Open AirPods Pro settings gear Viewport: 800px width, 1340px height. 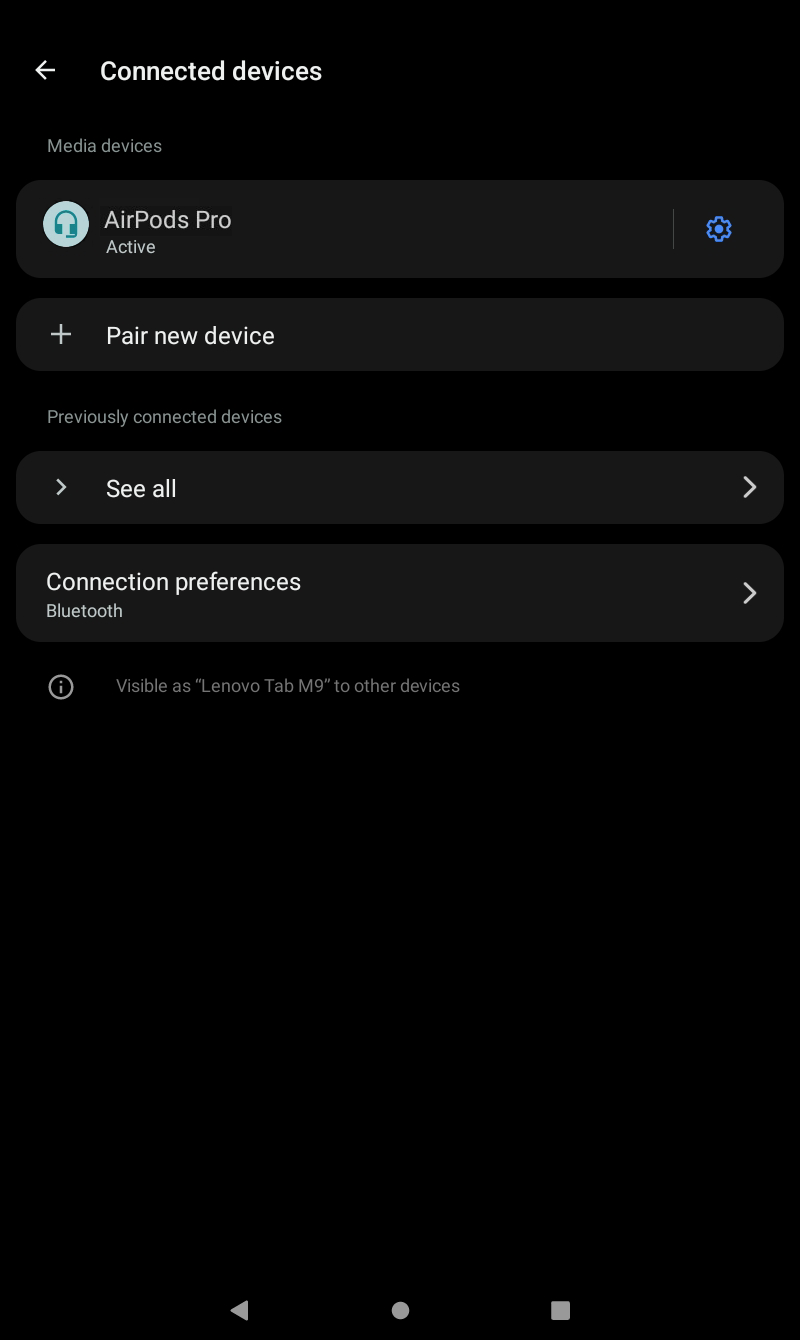pos(718,229)
